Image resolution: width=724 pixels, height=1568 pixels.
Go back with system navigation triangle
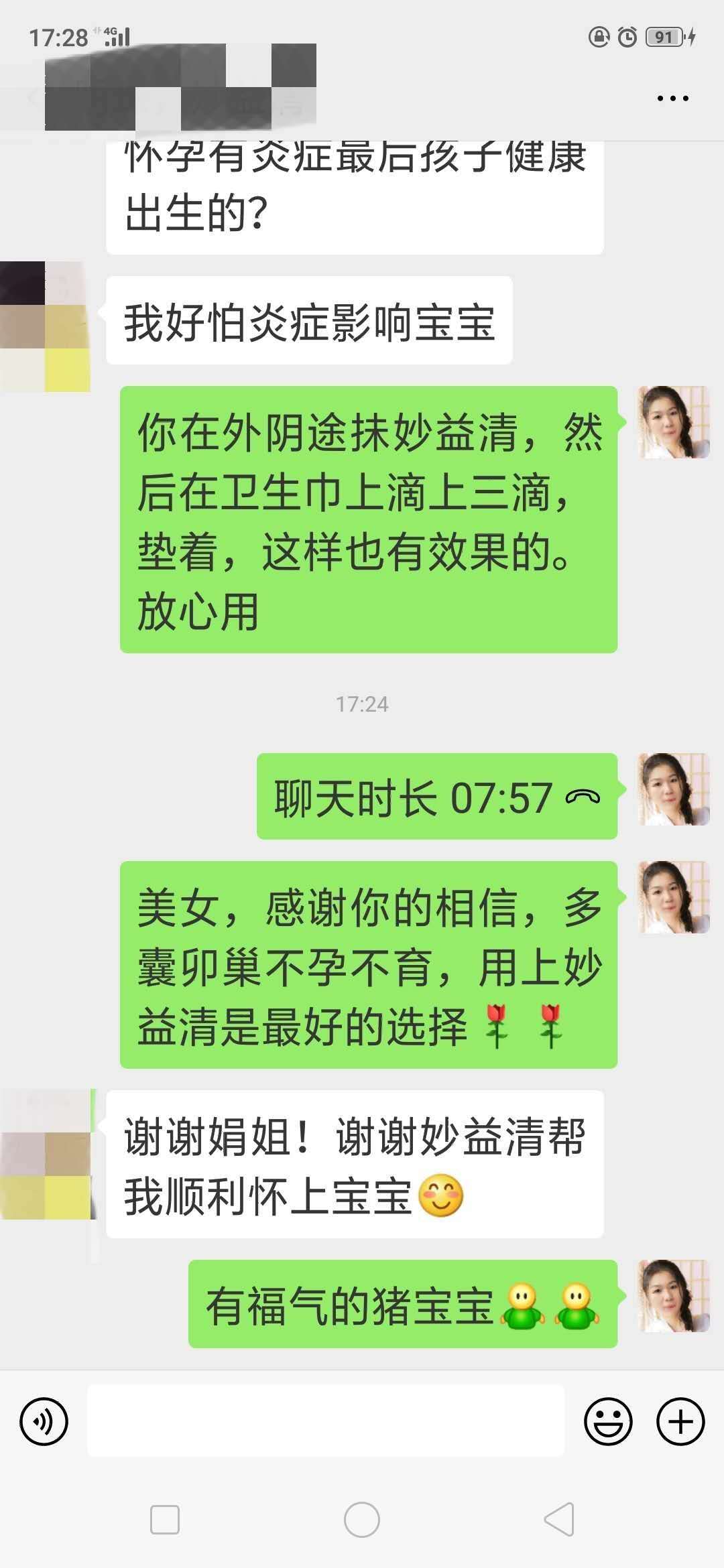tap(559, 1519)
